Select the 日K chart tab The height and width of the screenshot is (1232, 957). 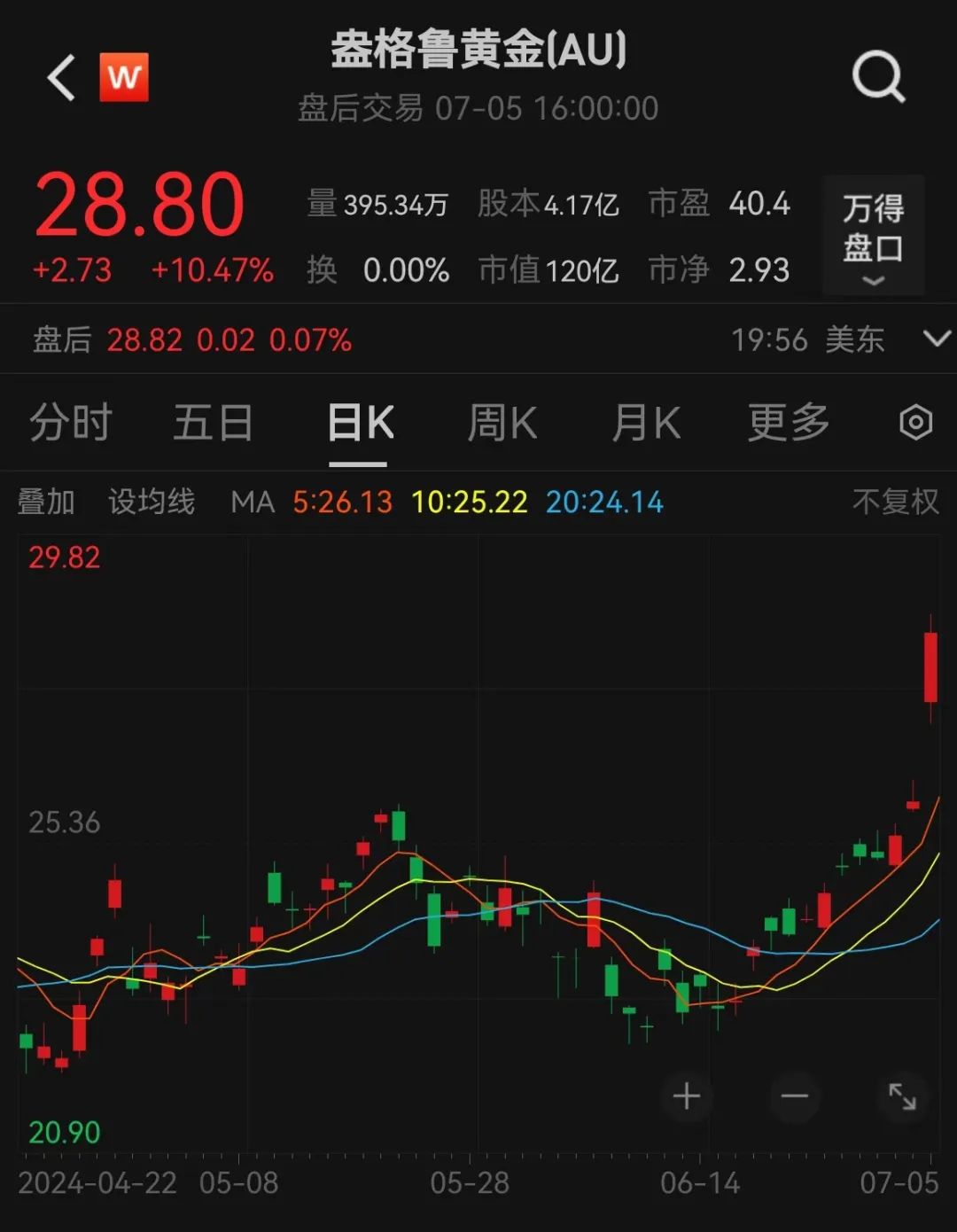pyautogui.click(x=359, y=423)
